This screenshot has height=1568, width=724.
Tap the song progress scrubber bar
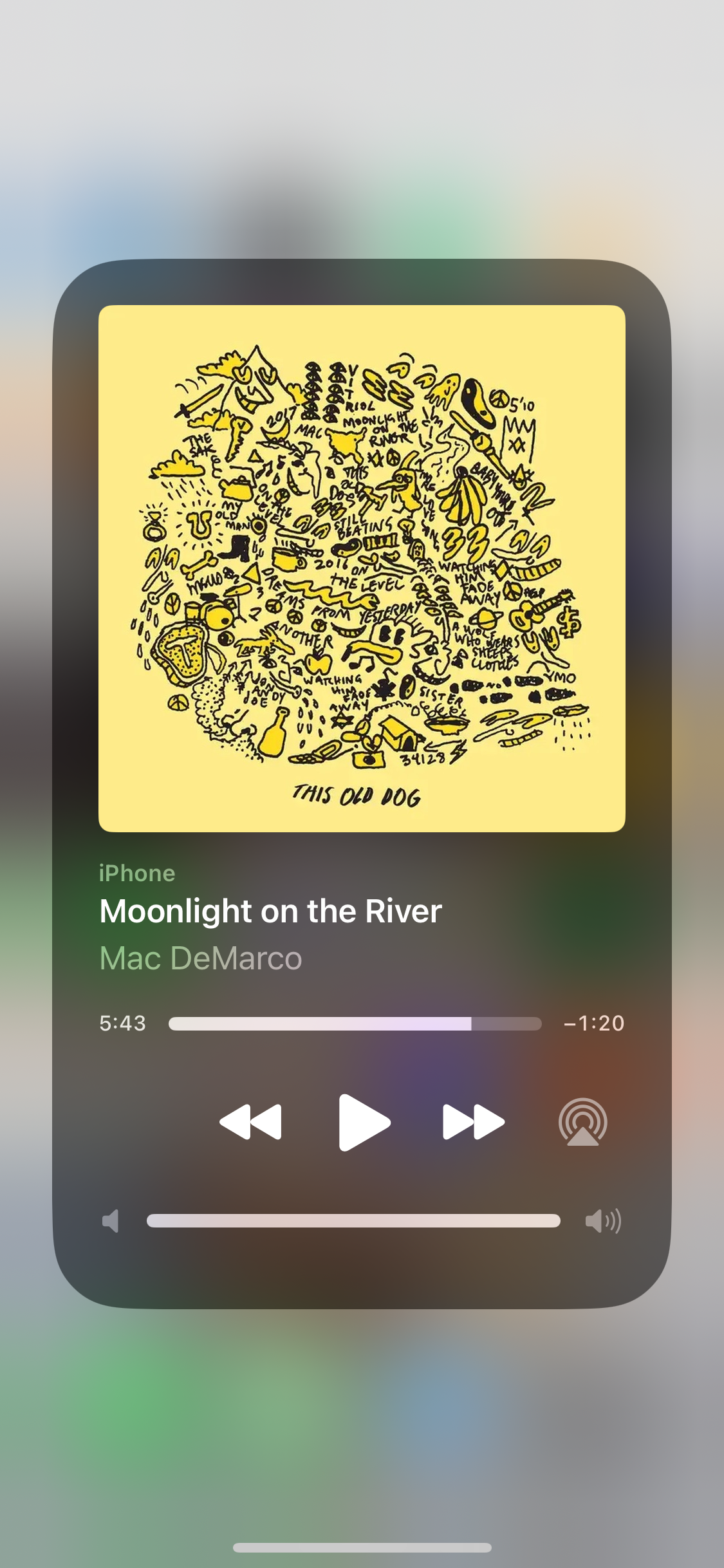355,1023
